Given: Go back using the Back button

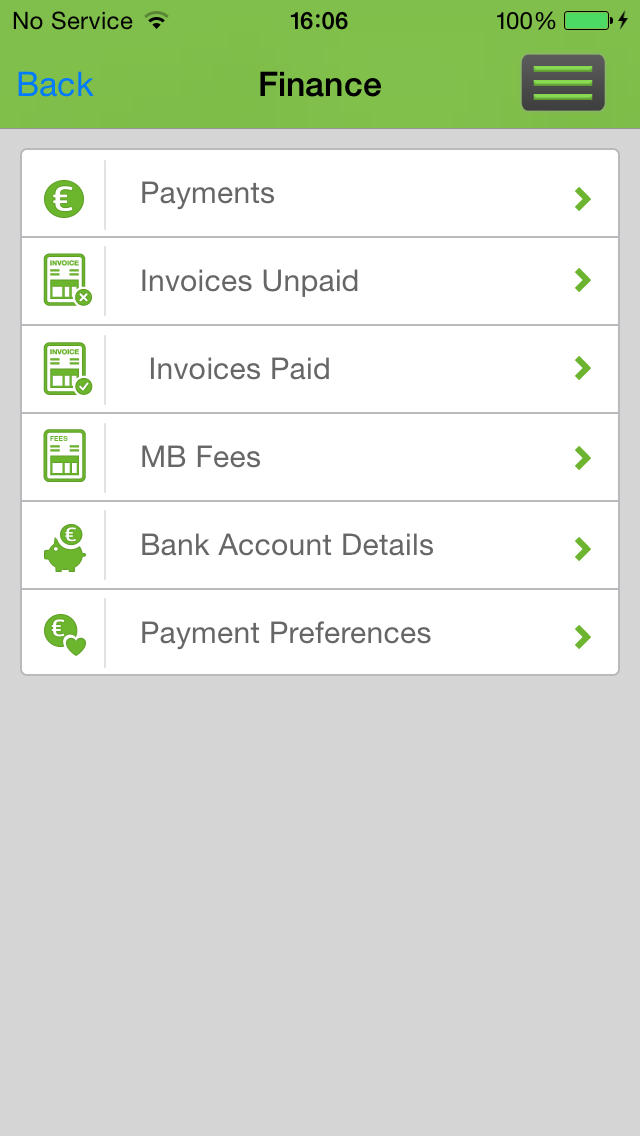Looking at the screenshot, I should pyautogui.click(x=55, y=85).
